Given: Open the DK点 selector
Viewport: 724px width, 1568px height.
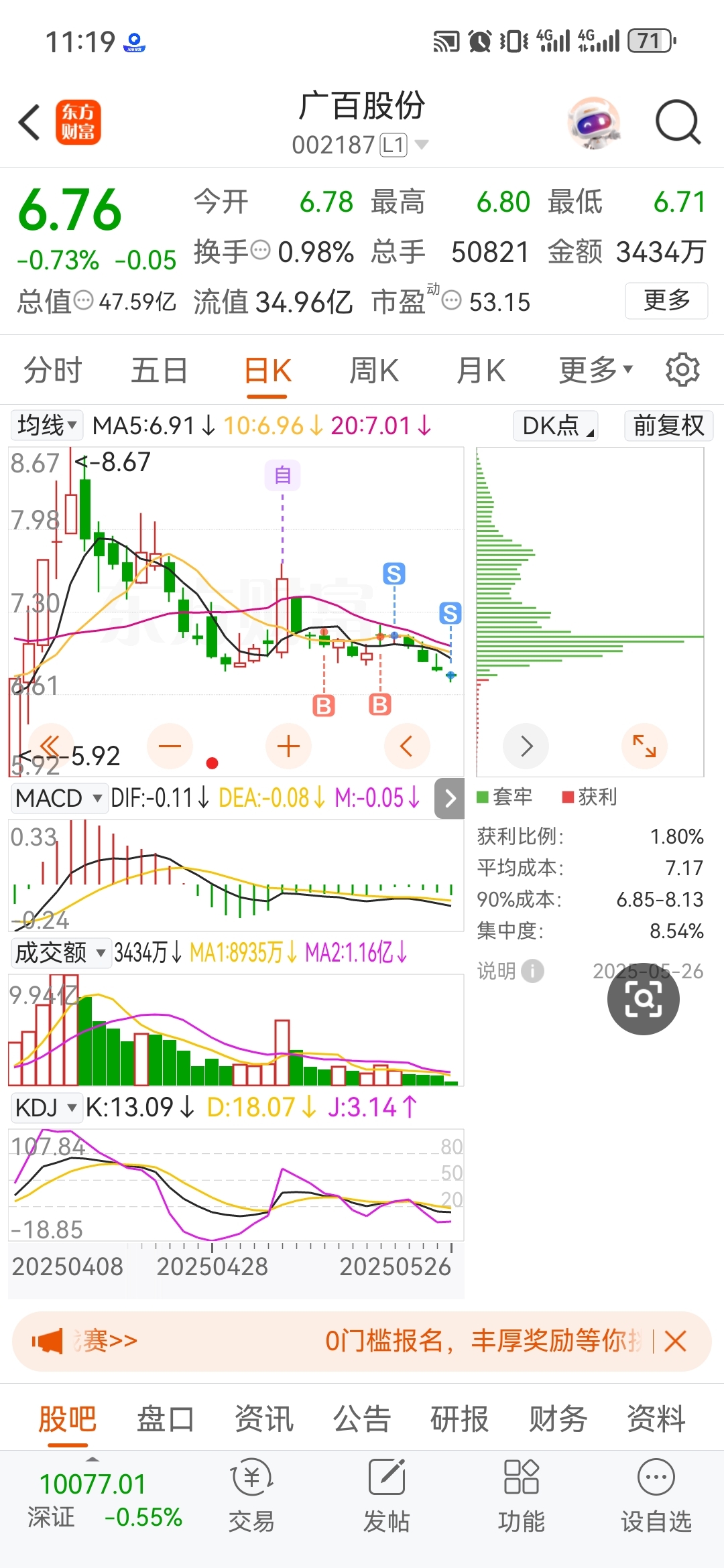Looking at the screenshot, I should 556,426.
